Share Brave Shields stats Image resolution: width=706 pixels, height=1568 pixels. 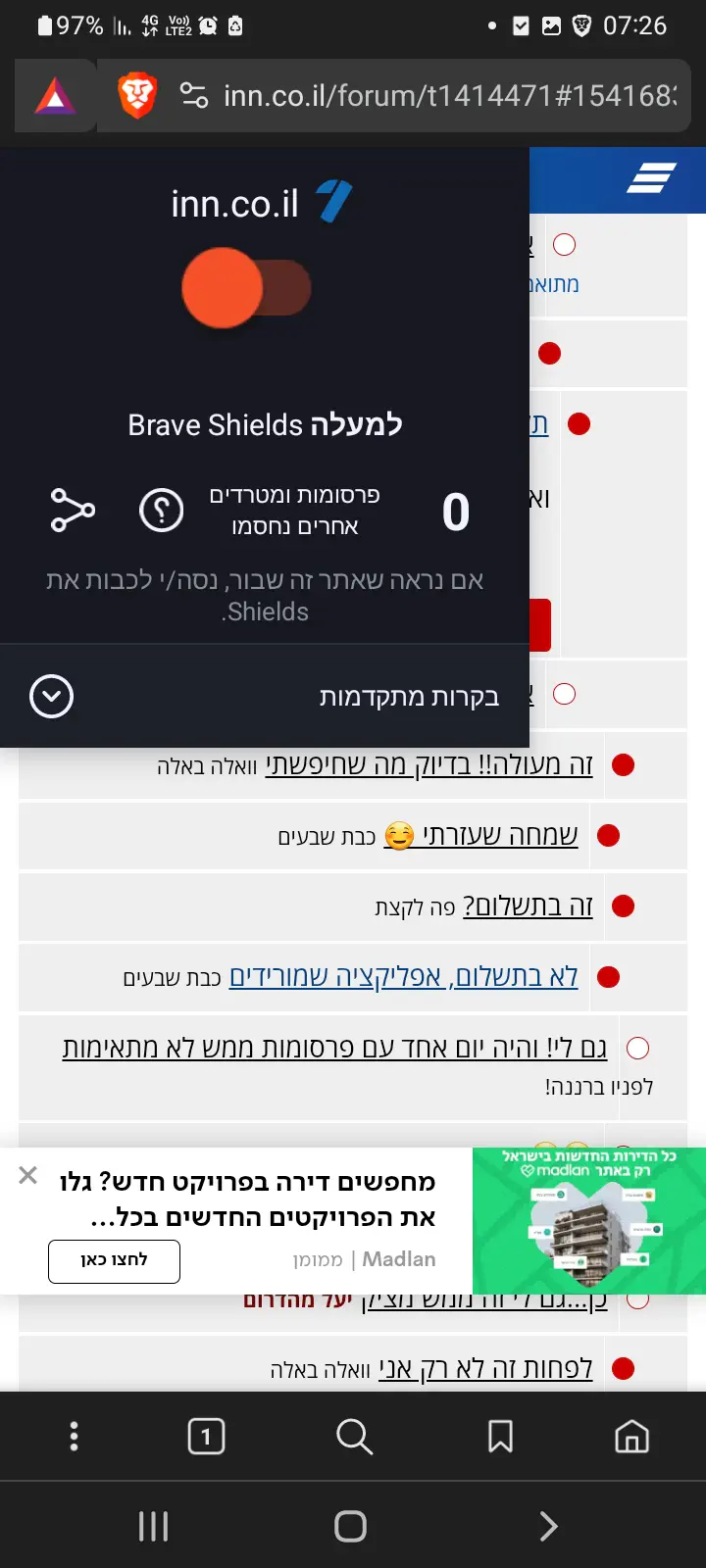pyautogui.click(x=73, y=511)
